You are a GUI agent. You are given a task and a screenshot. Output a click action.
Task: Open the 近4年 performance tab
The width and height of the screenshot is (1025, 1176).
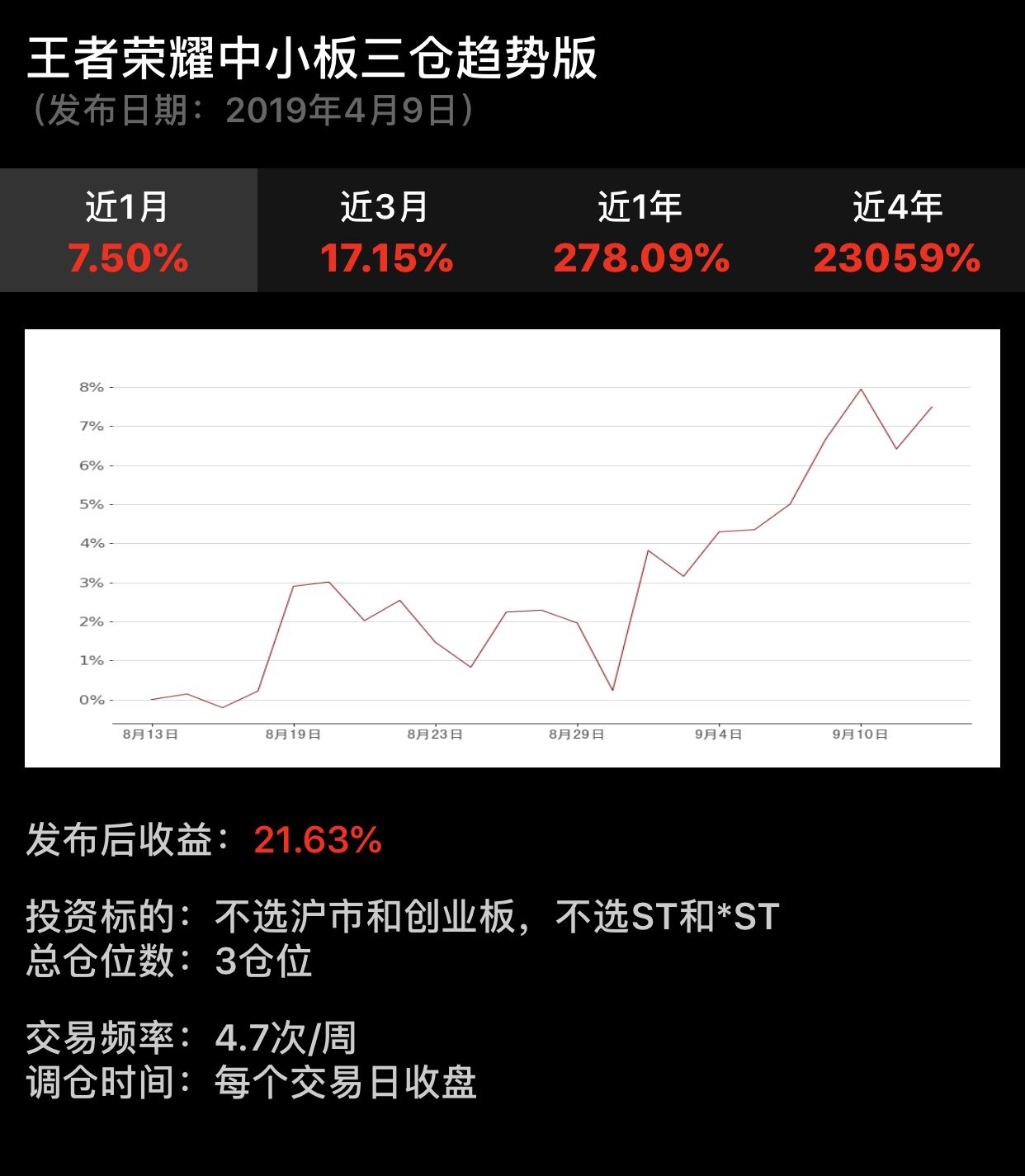(x=897, y=230)
